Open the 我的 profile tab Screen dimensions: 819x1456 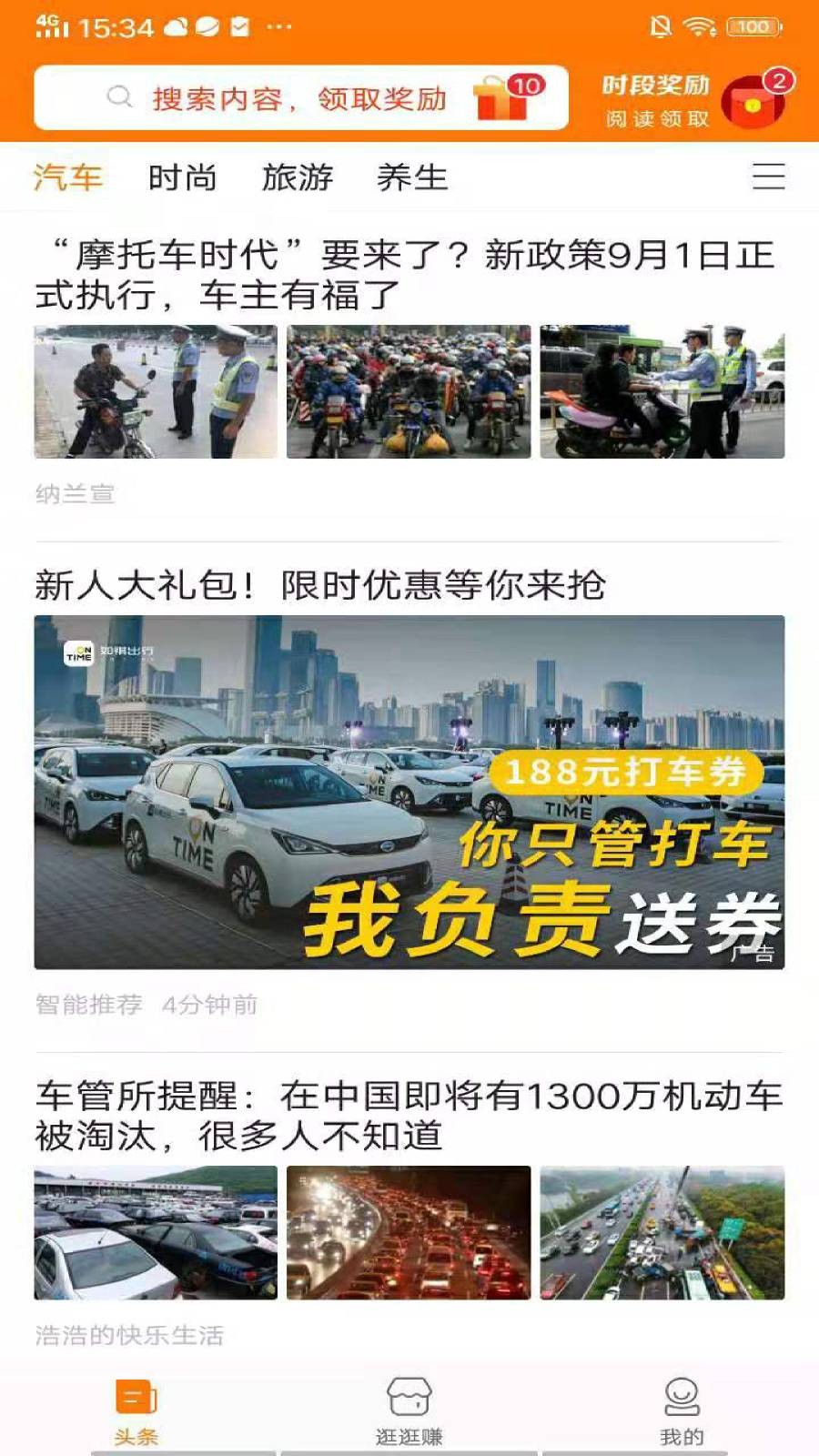click(x=682, y=1412)
